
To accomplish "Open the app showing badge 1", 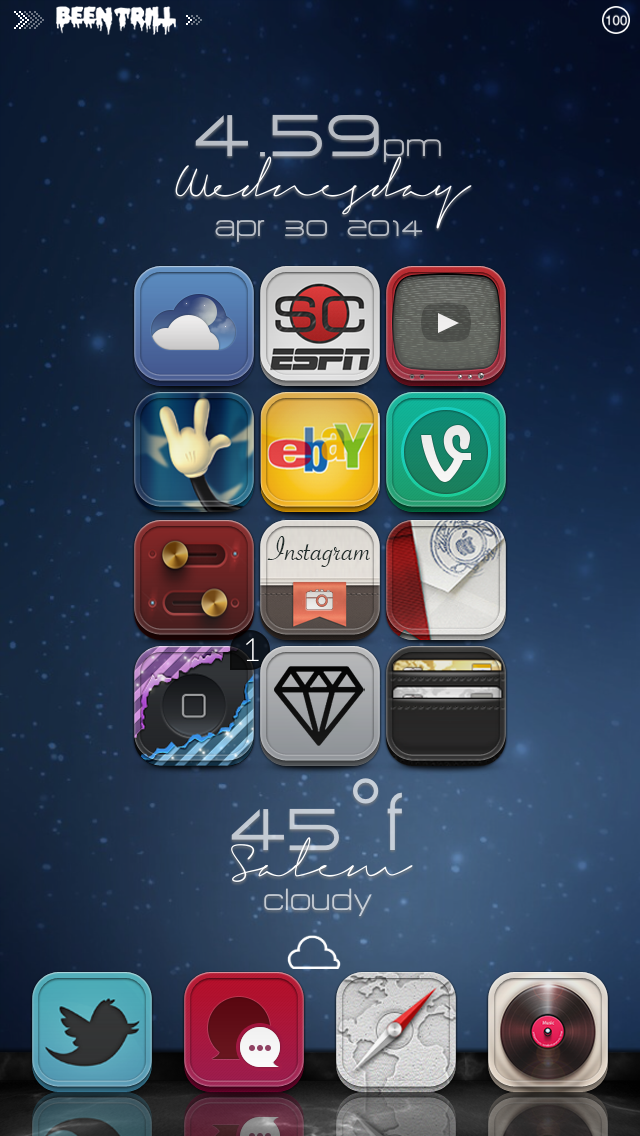I will [194, 704].
